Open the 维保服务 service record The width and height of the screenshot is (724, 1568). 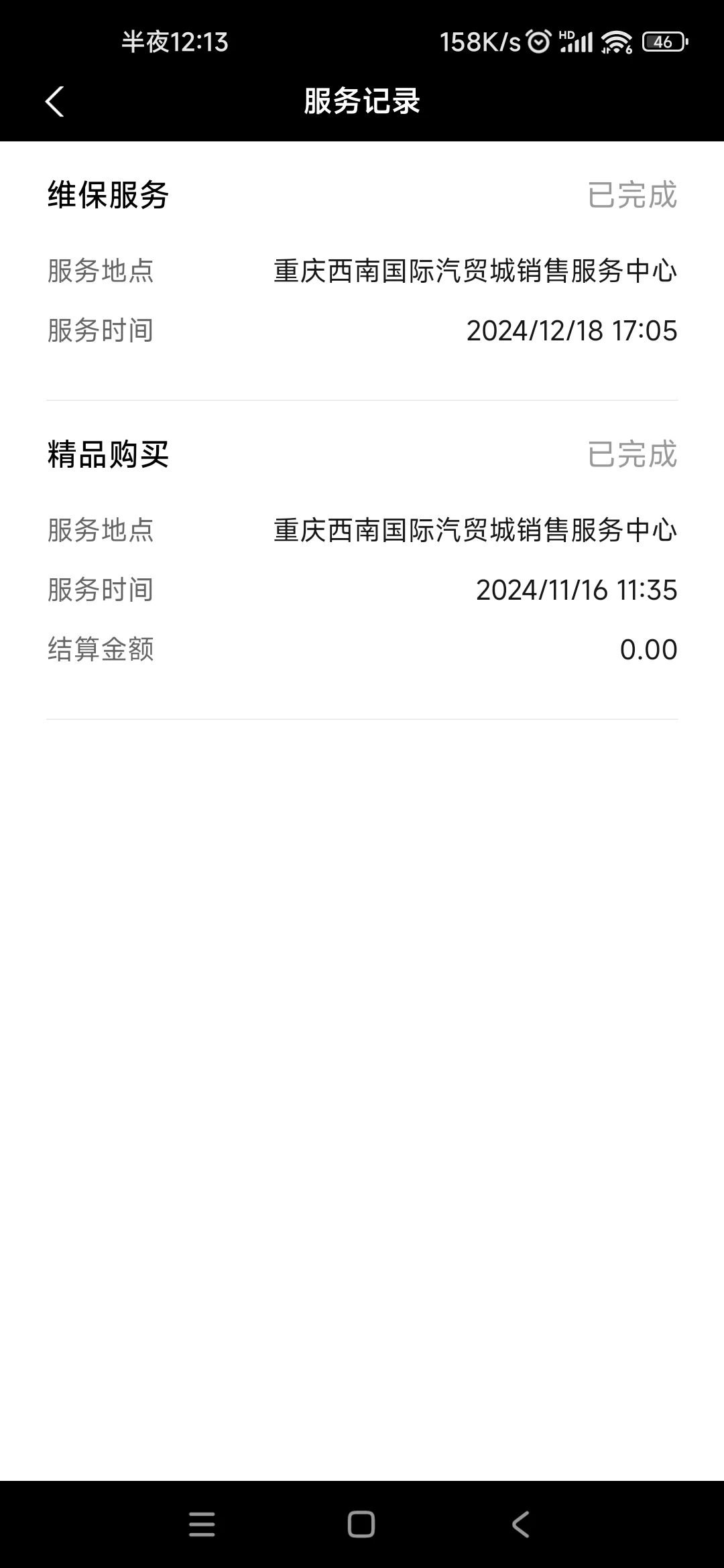click(x=362, y=271)
